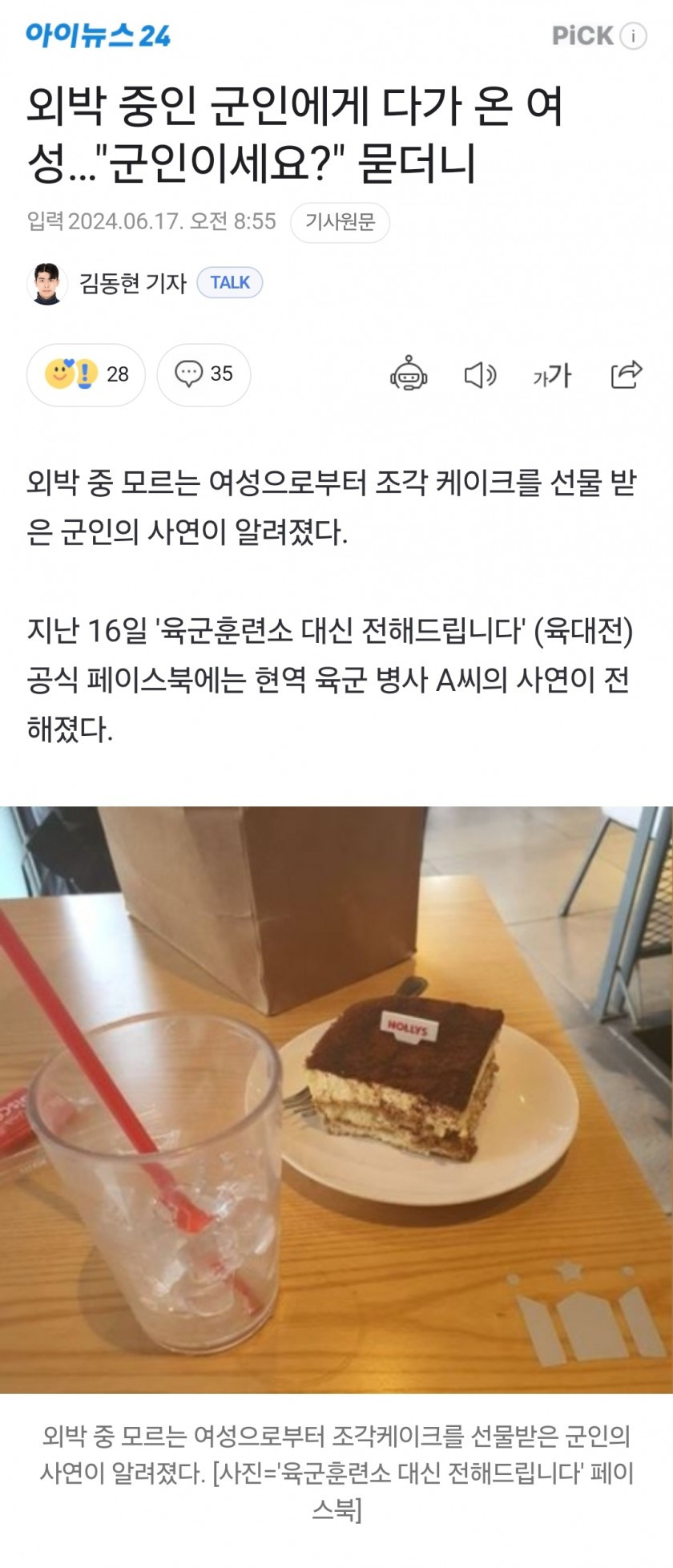Share this article
Viewport: 673px width, 1568px height.
click(626, 374)
